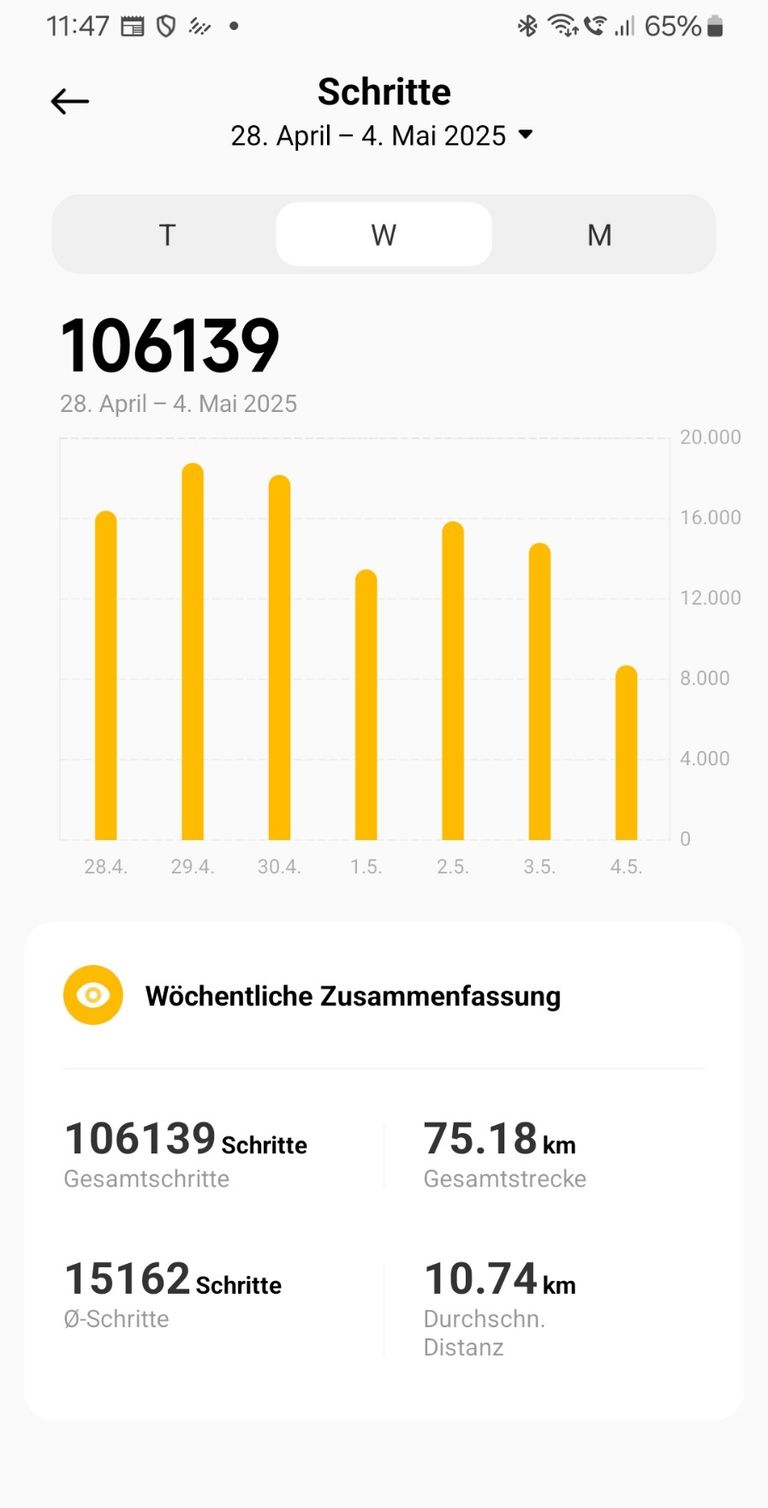Show steps for 30.4. bar

click(x=279, y=658)
